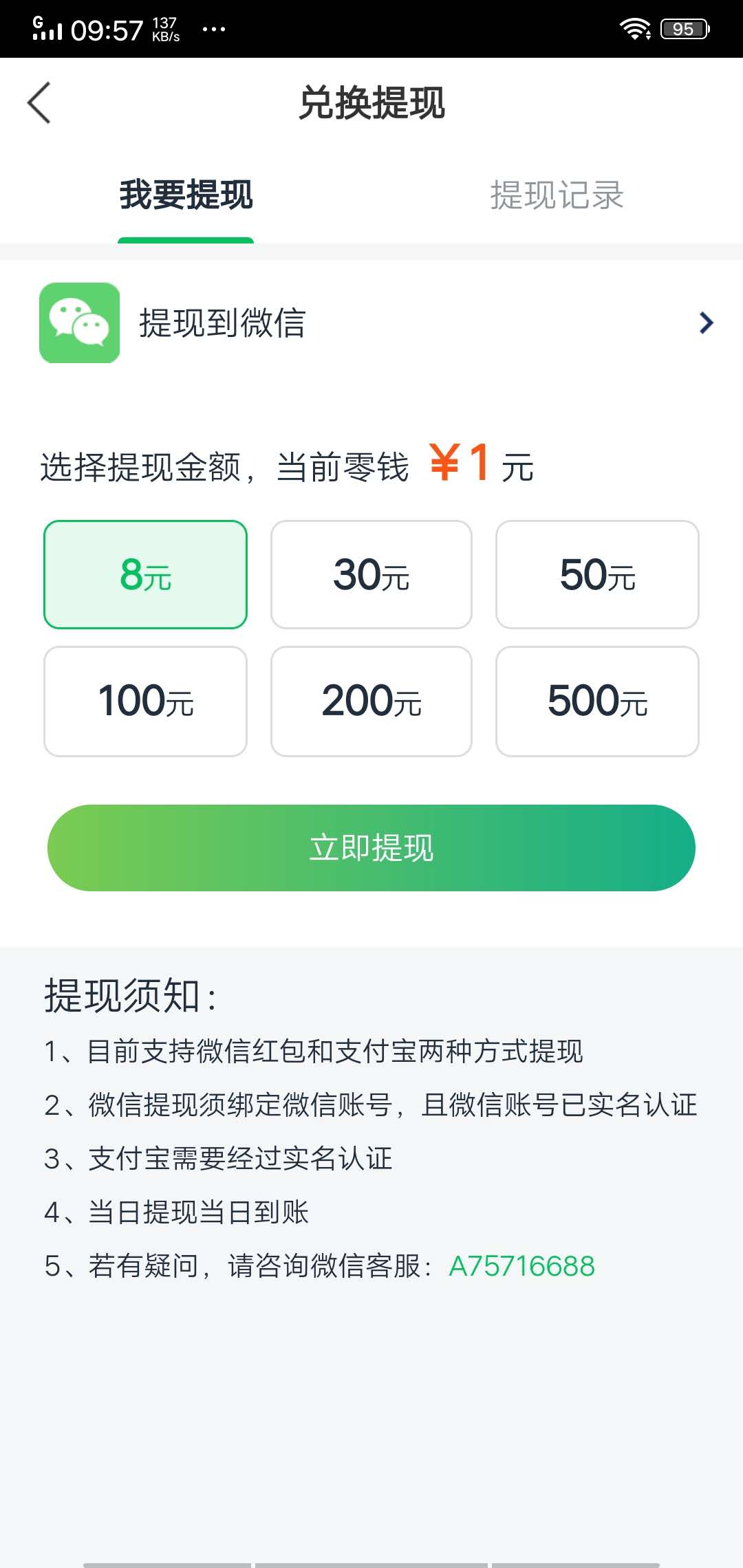Viewport: 743px width, 1568px height.
Task: Select the 30元 withdrawal amount
Action: point(371,574)
